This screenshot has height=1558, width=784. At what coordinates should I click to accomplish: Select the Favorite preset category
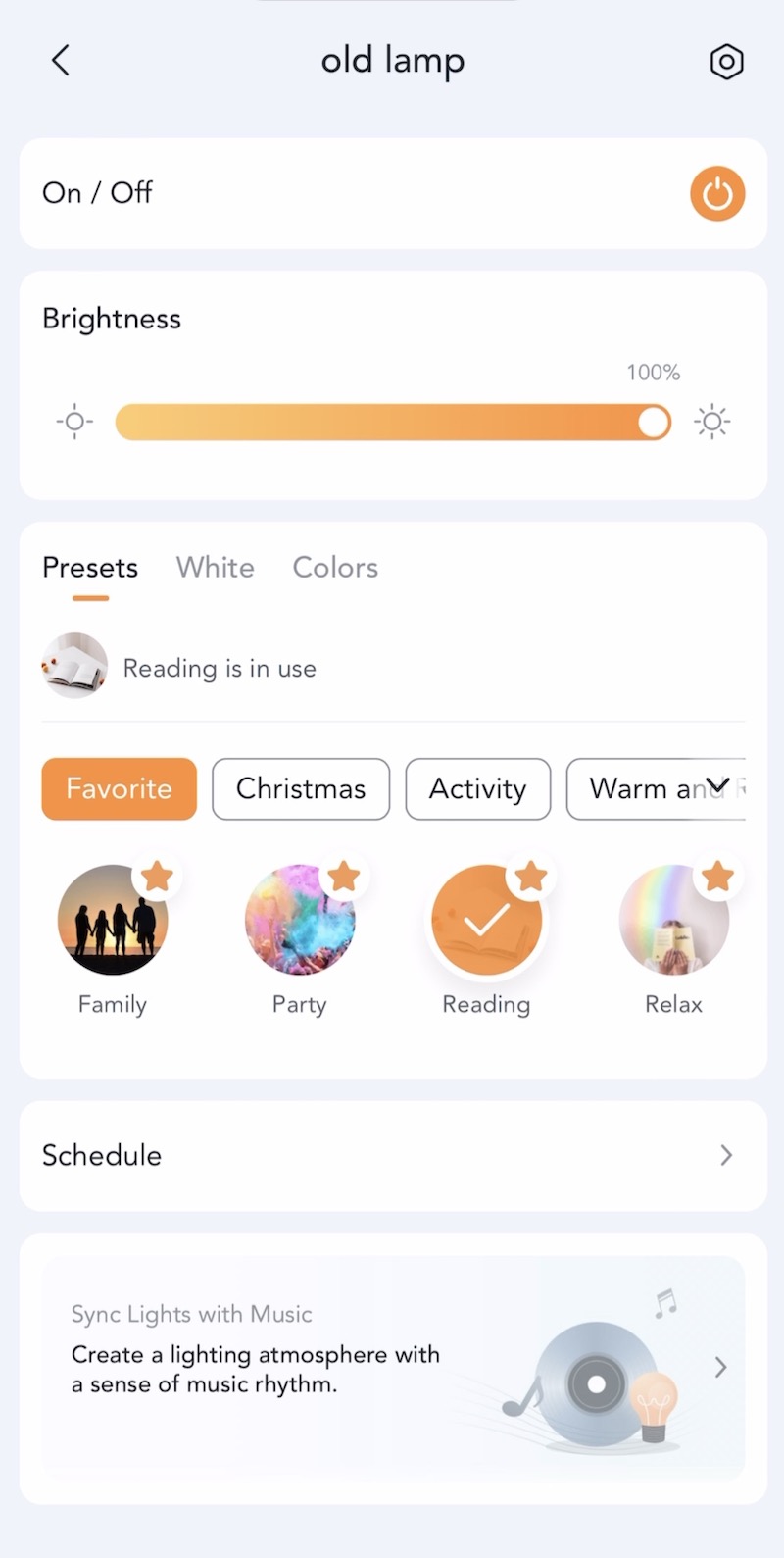[x=119, y=788]
